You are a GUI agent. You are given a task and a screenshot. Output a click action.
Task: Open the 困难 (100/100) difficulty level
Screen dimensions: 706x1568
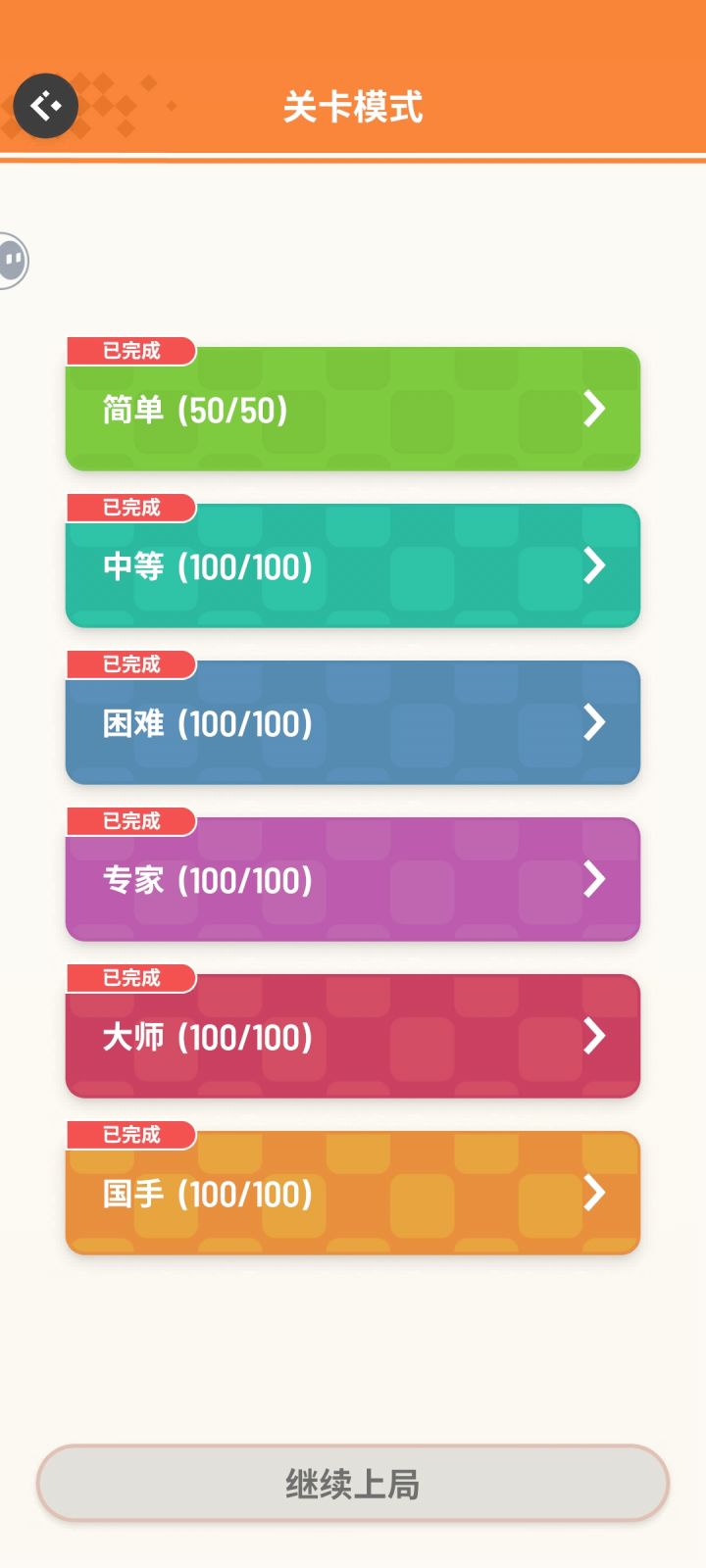353,722
